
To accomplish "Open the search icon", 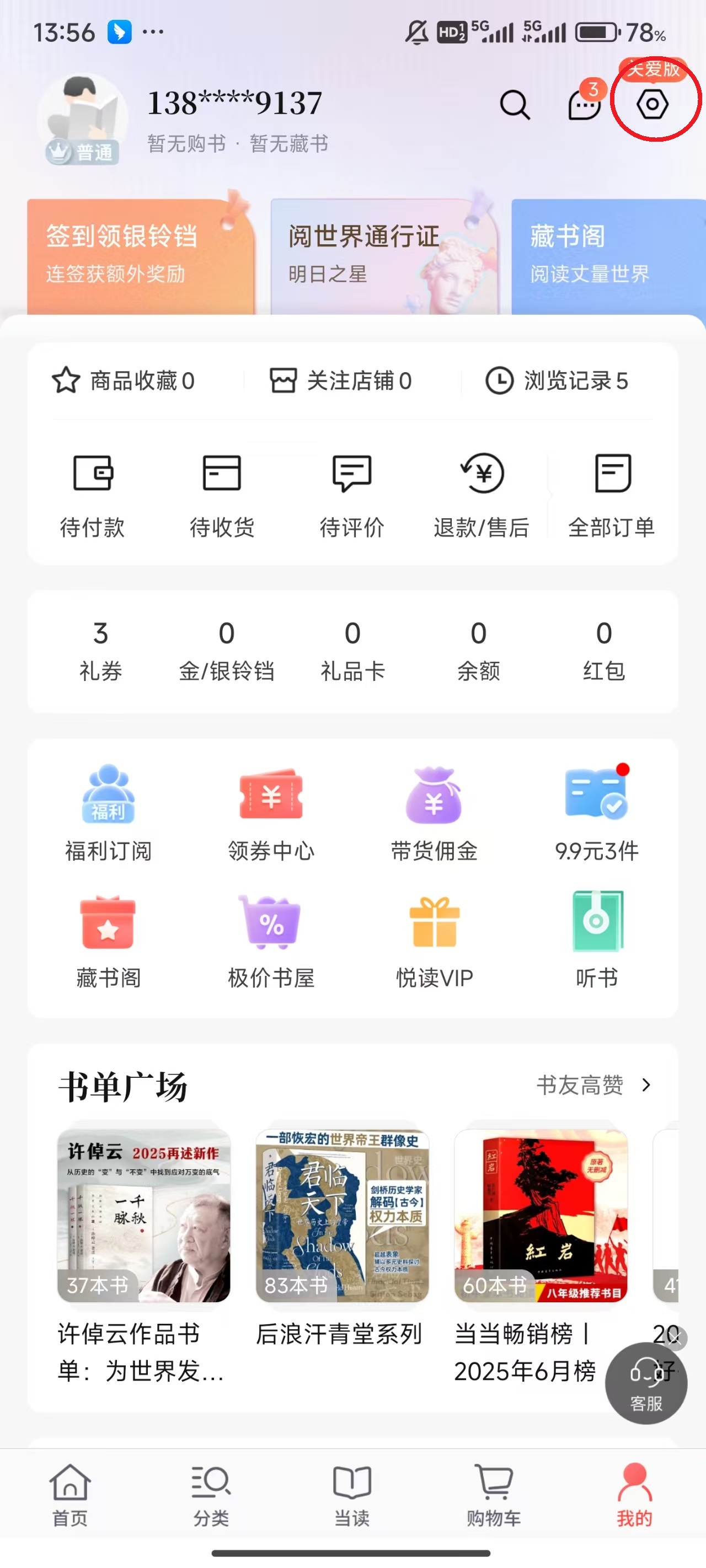I will pos(515,105).
